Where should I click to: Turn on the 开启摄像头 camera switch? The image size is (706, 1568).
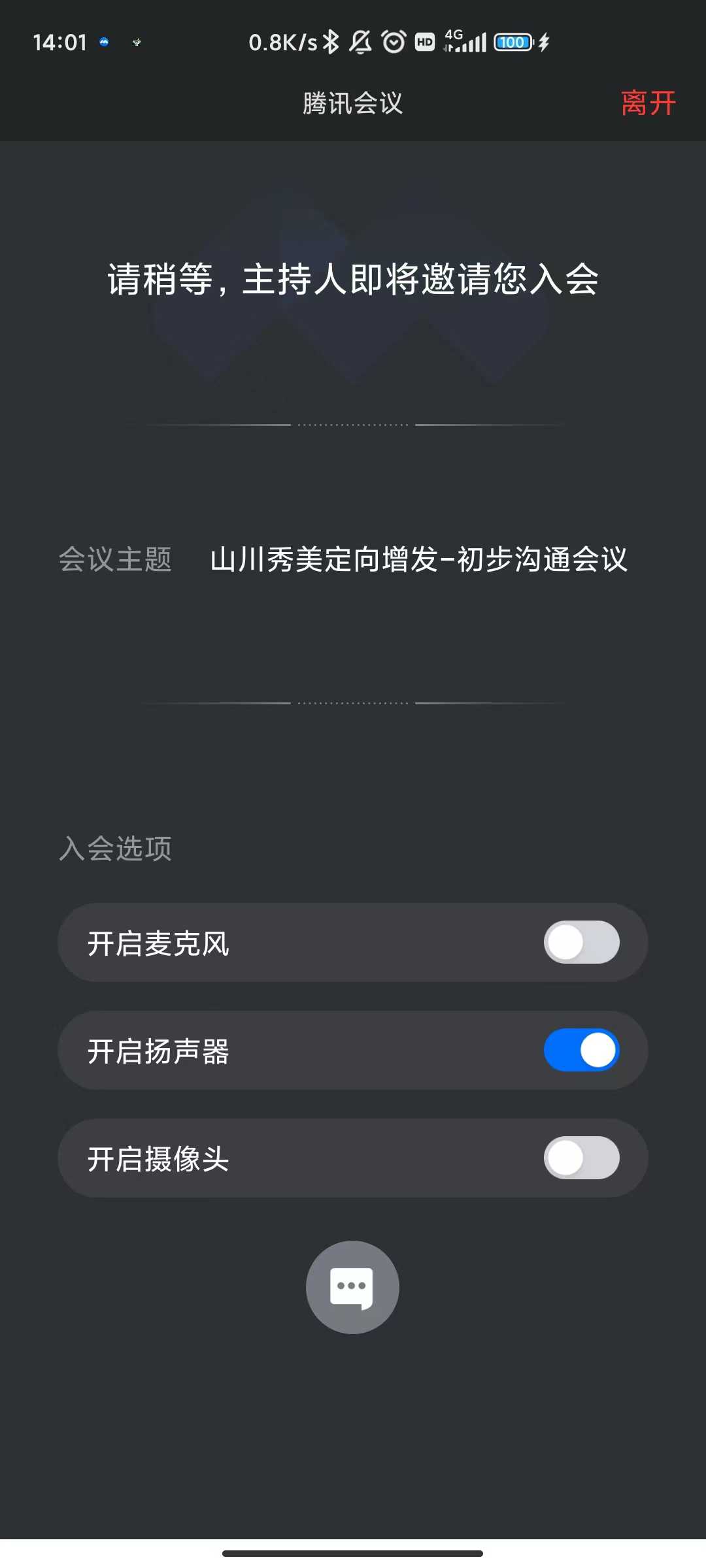(581, 1158)
